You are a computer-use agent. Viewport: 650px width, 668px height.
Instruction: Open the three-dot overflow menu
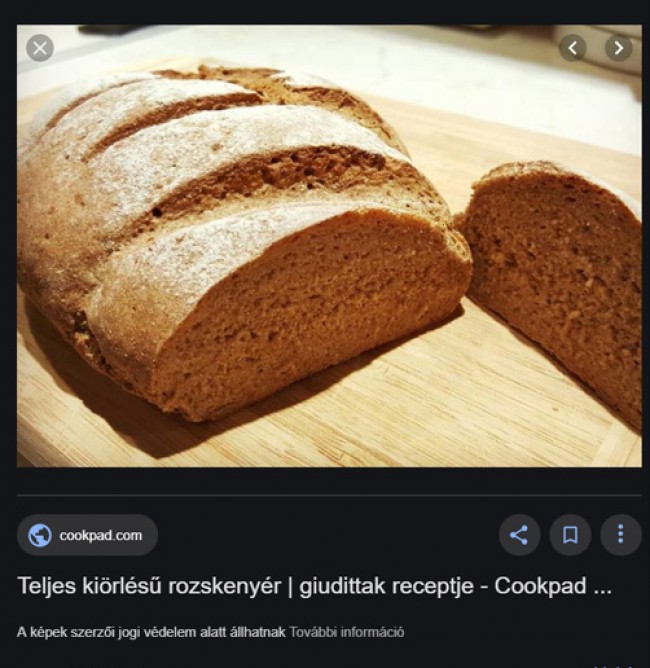tap(620, 535)
